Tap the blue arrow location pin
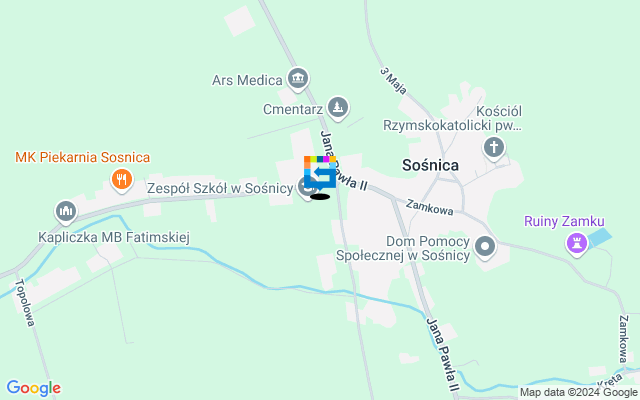This screenshot has width=640, height=400. [320, 174]
